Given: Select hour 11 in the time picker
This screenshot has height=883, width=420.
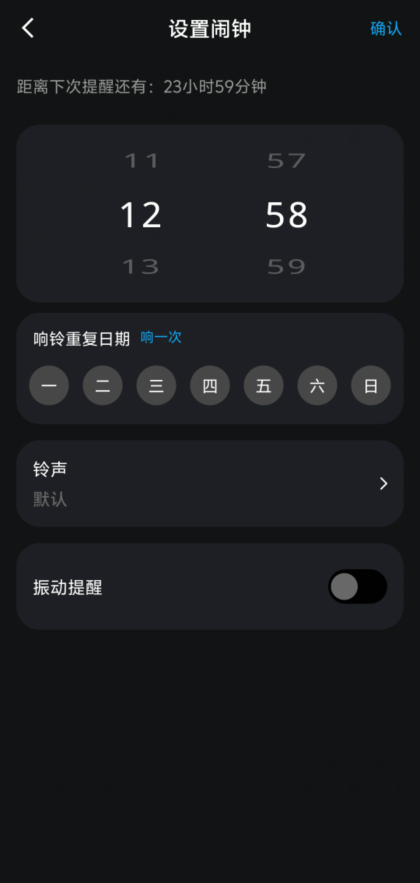Looking at the screenshot, I should [x=141, y=161].
